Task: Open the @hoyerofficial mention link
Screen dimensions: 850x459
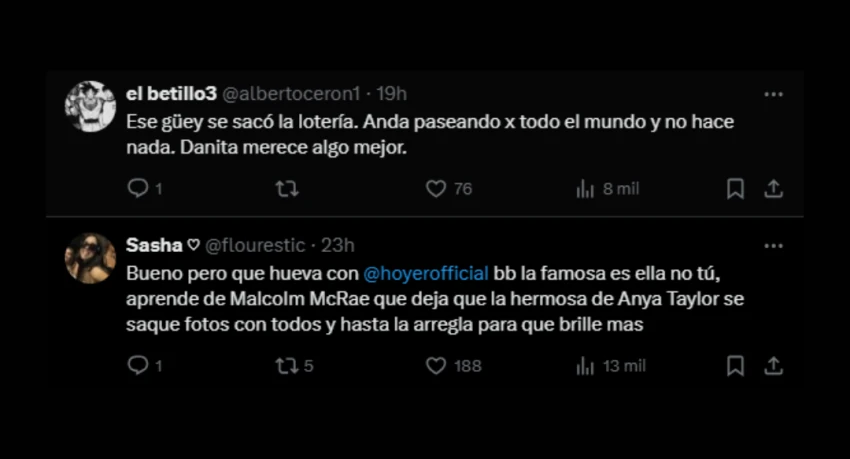Action: [x=425, y=273]
